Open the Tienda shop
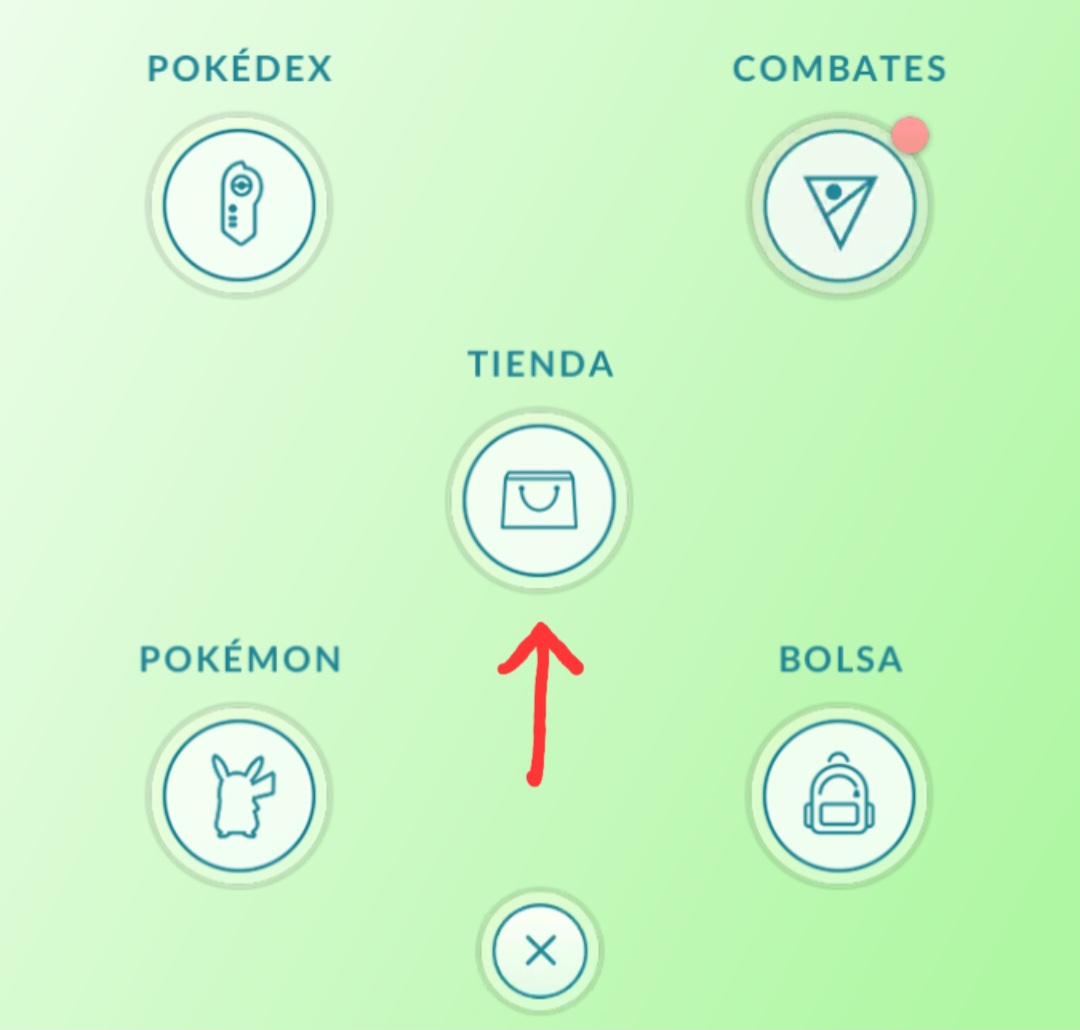Image resolution: width=1080 pixels, height=1030 pixels. coord(538,500)
